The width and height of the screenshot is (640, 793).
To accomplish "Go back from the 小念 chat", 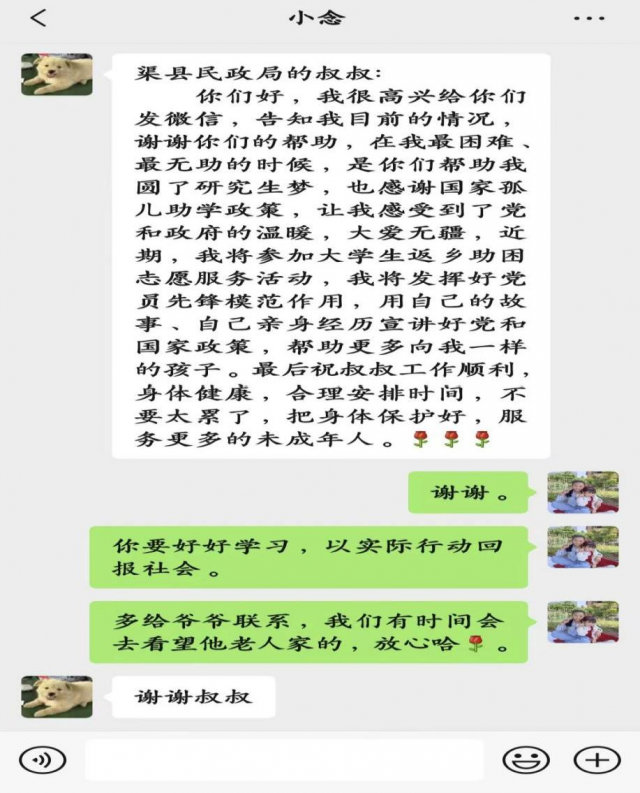I will tap(38, 19).
